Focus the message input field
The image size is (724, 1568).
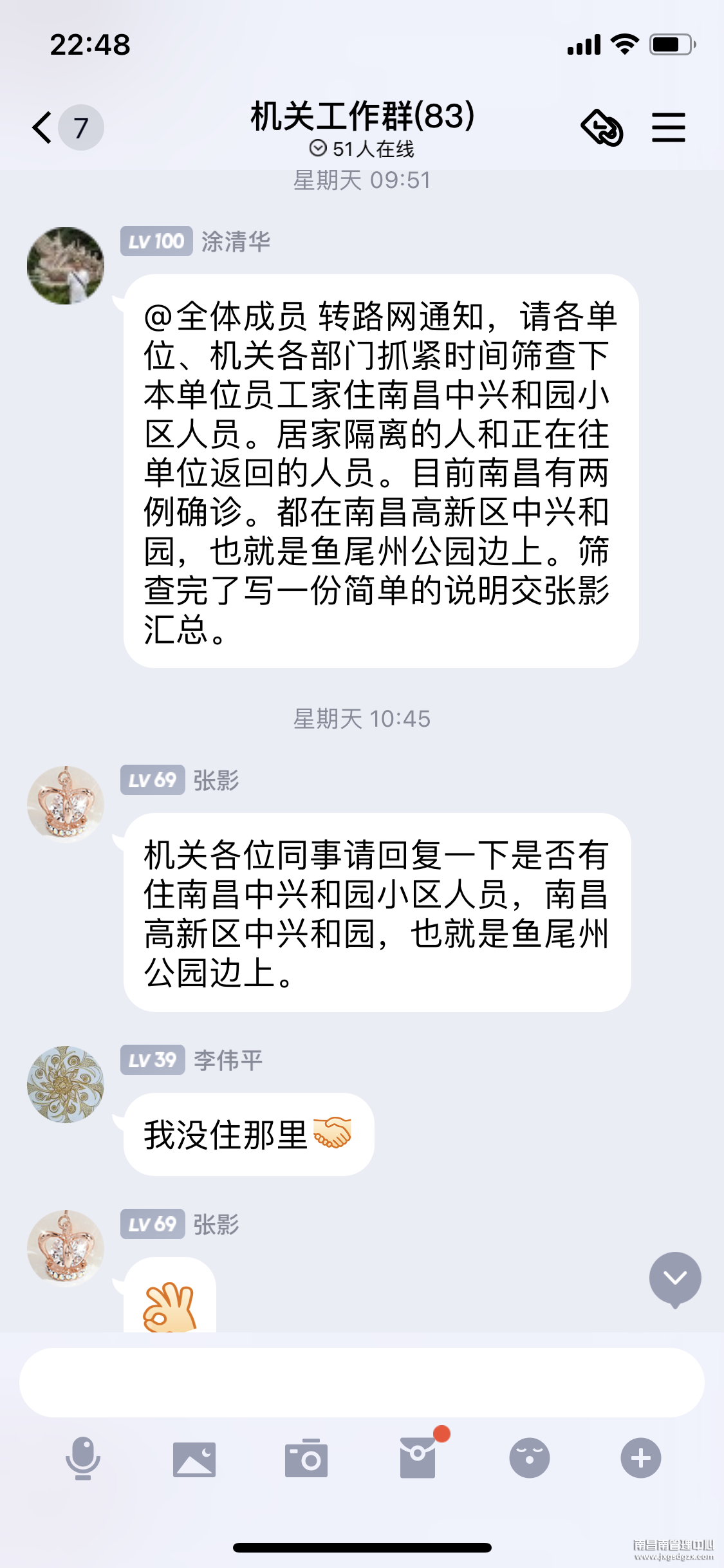point(362,1383)
